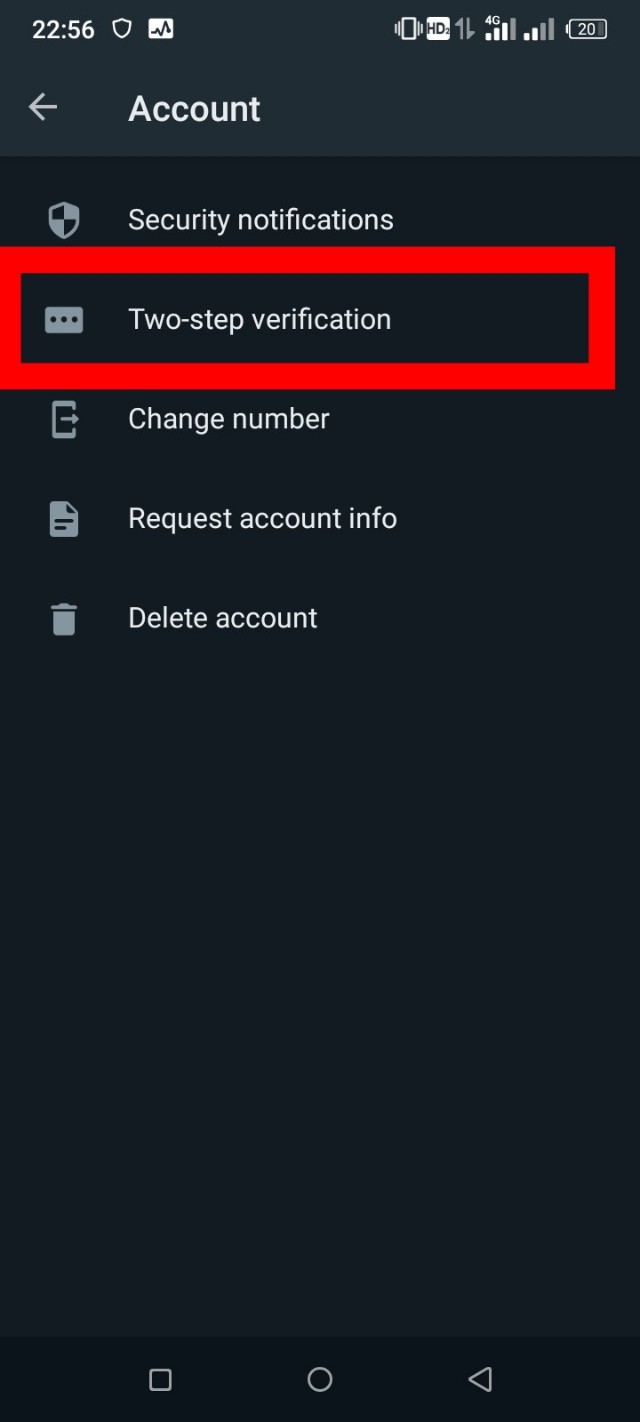Tap Delete account
The height and width of the screenshot is (1422, 640).
click(x=222, y=618)
